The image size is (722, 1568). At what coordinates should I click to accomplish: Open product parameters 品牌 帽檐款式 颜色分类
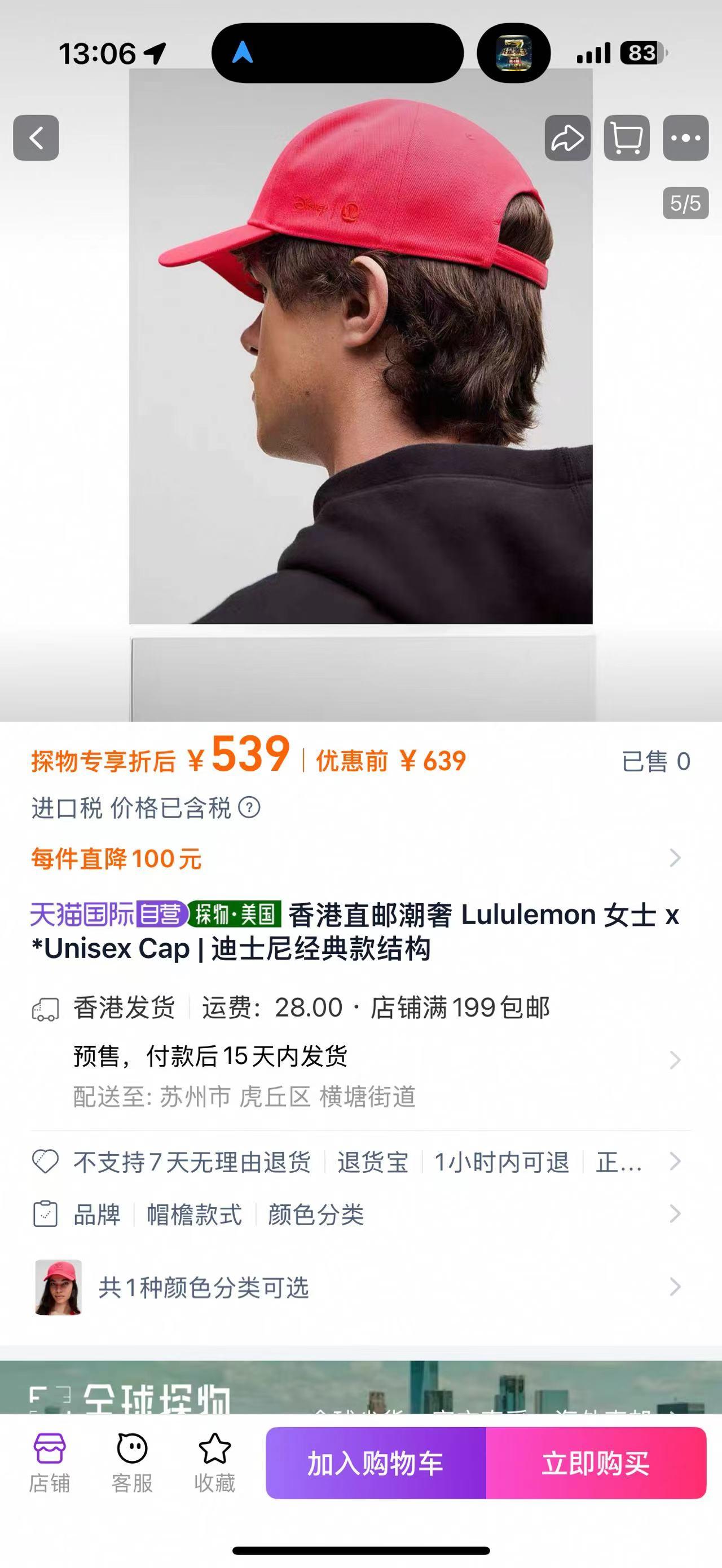[360, 1214]
